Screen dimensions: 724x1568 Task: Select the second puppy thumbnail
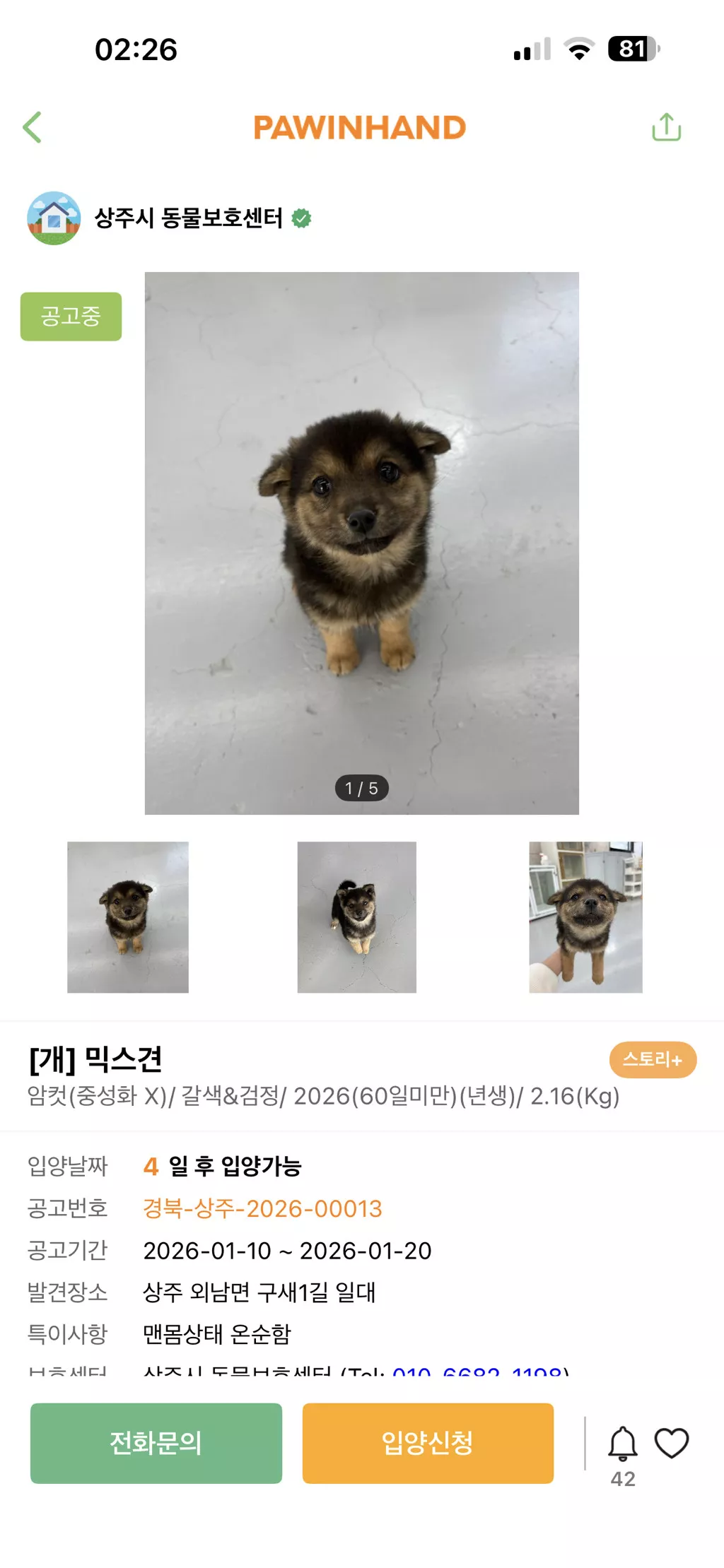tap(357, 916)
